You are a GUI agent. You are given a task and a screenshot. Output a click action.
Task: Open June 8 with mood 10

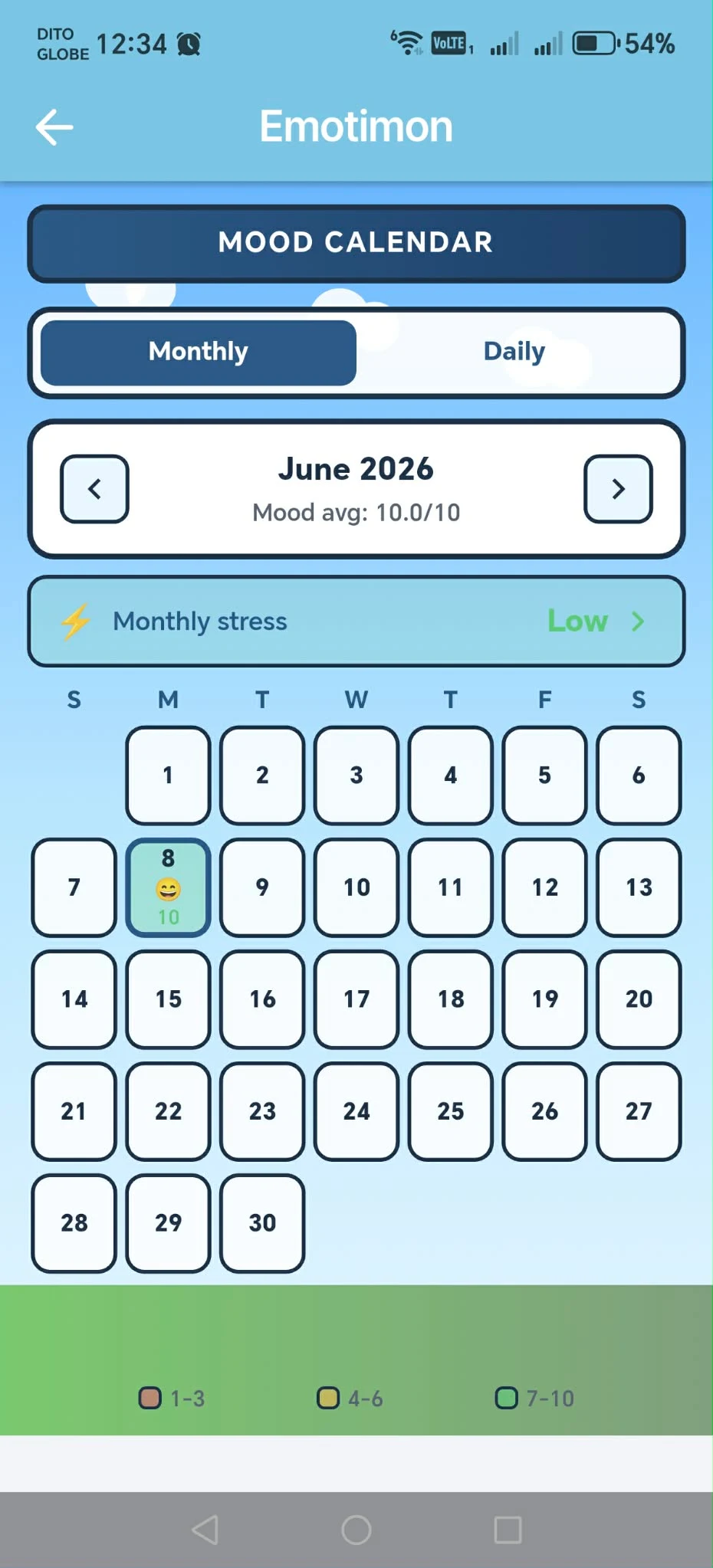168,887
